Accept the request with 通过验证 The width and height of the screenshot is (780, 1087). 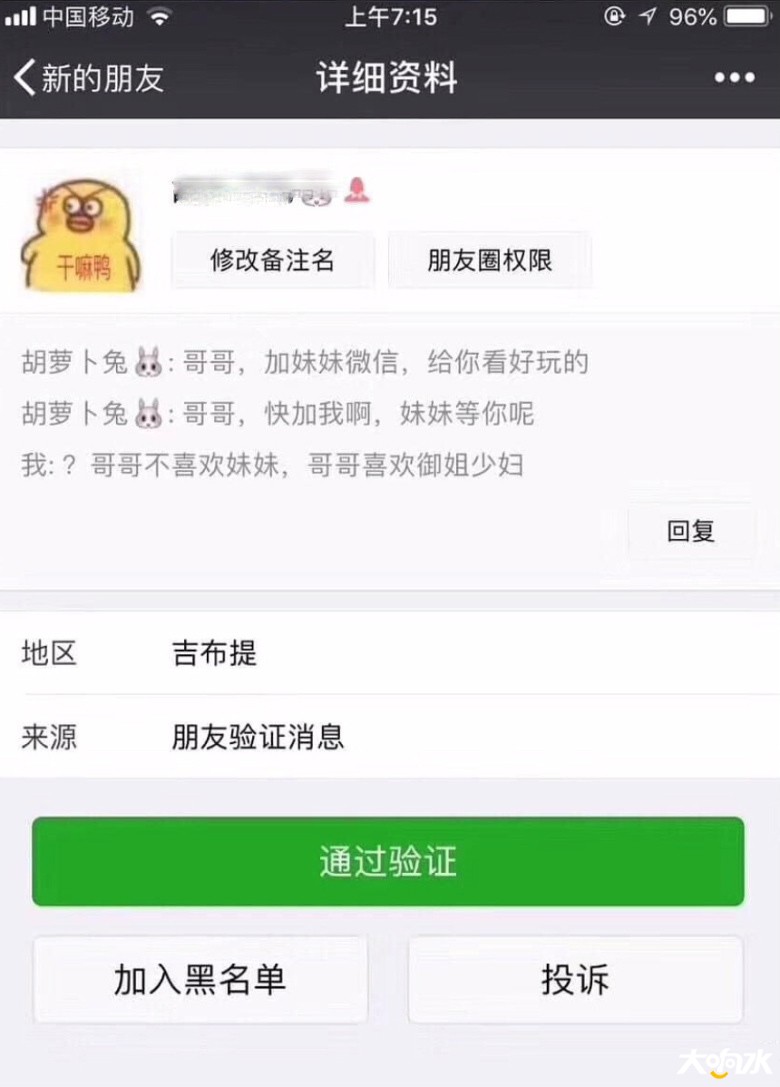click(x=388, y=862)
